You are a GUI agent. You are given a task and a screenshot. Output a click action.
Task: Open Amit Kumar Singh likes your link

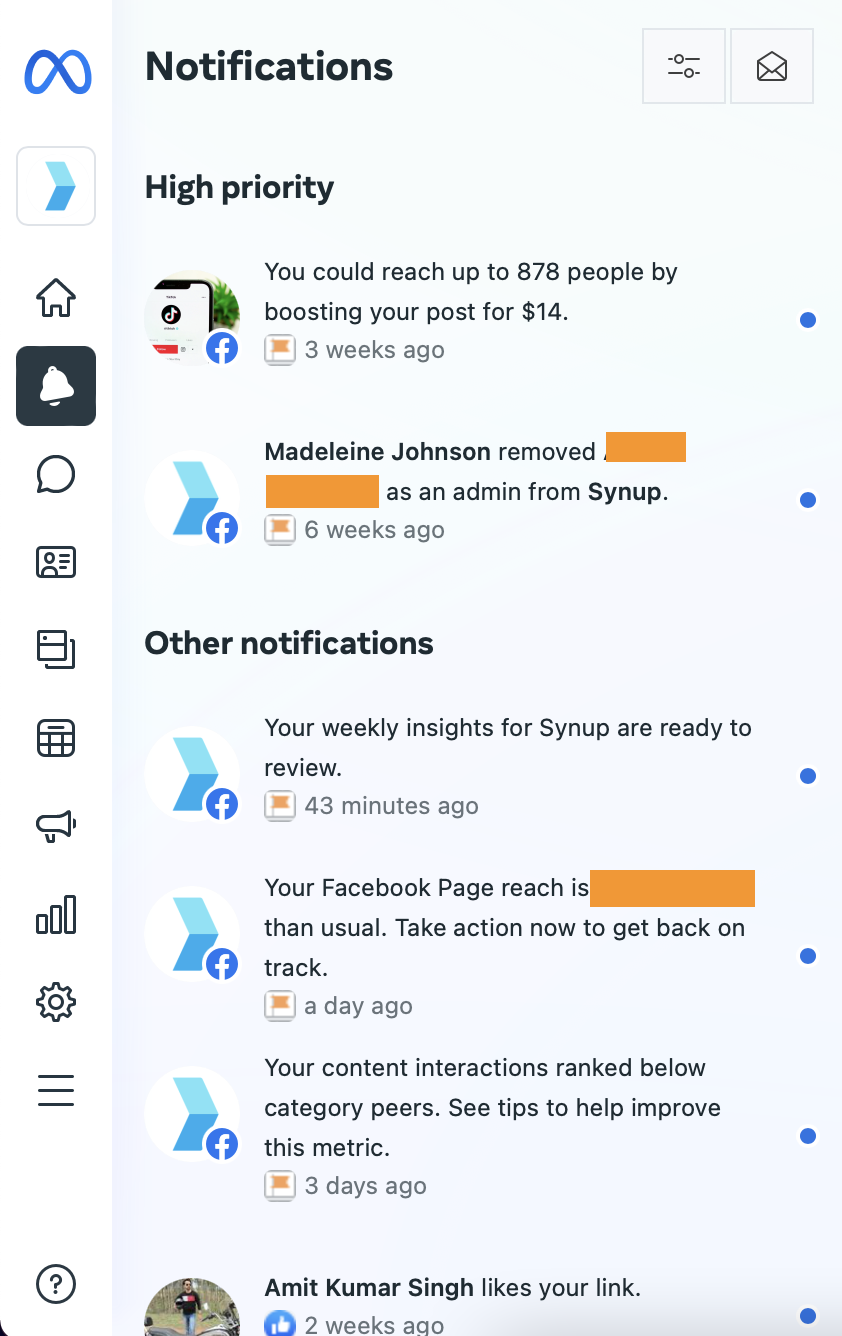[452, 1288]
